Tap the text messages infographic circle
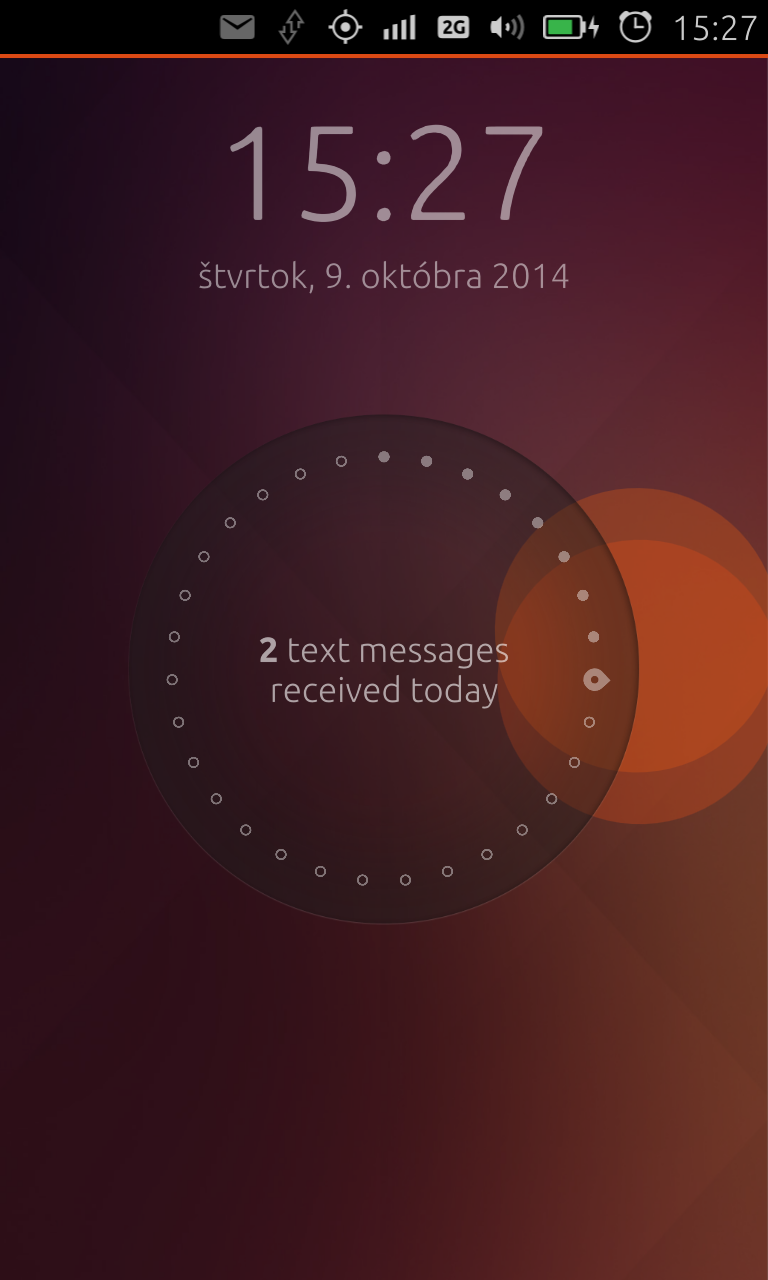 click(x=384, y=669)
